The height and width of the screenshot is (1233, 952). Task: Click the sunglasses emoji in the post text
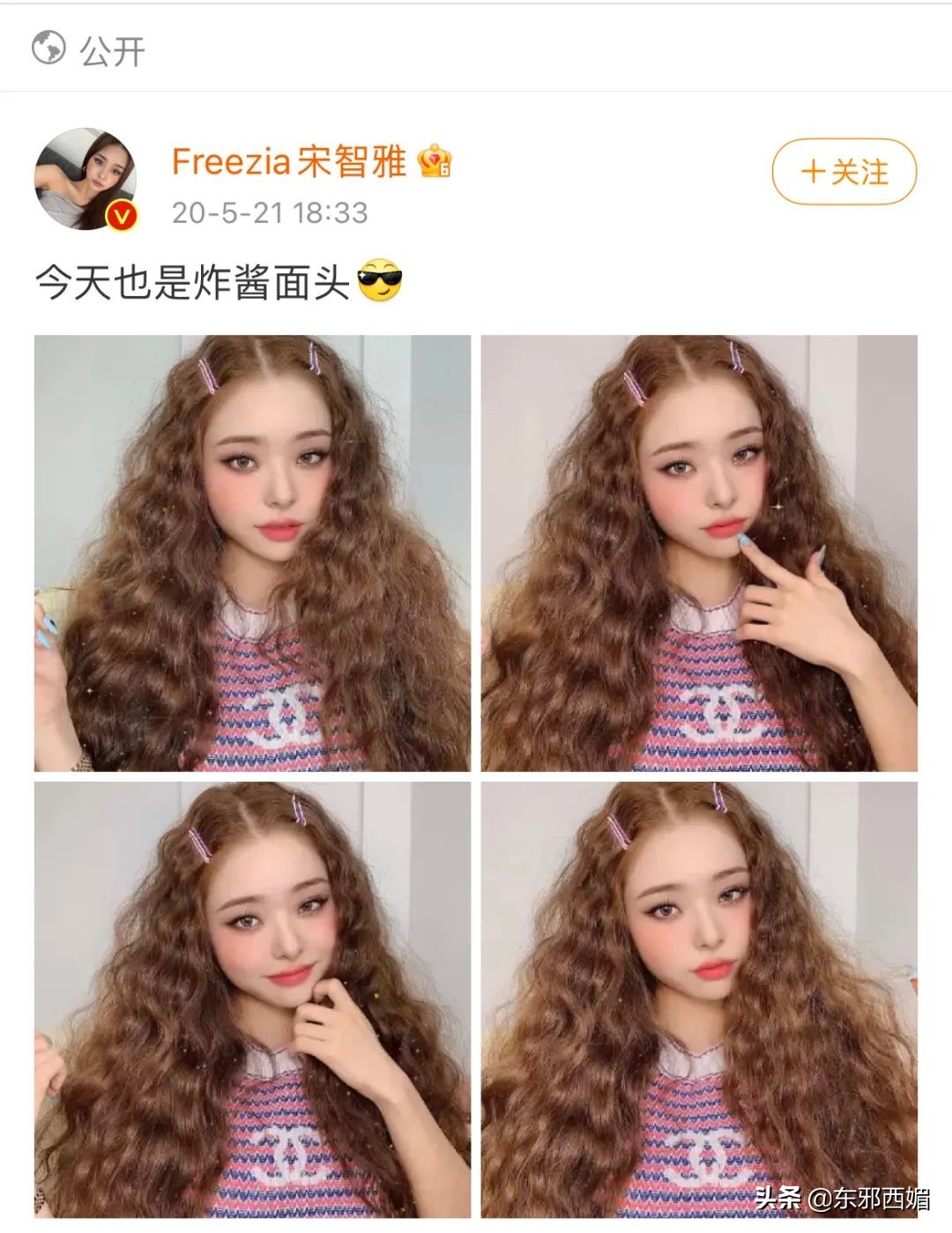(381, 280)
